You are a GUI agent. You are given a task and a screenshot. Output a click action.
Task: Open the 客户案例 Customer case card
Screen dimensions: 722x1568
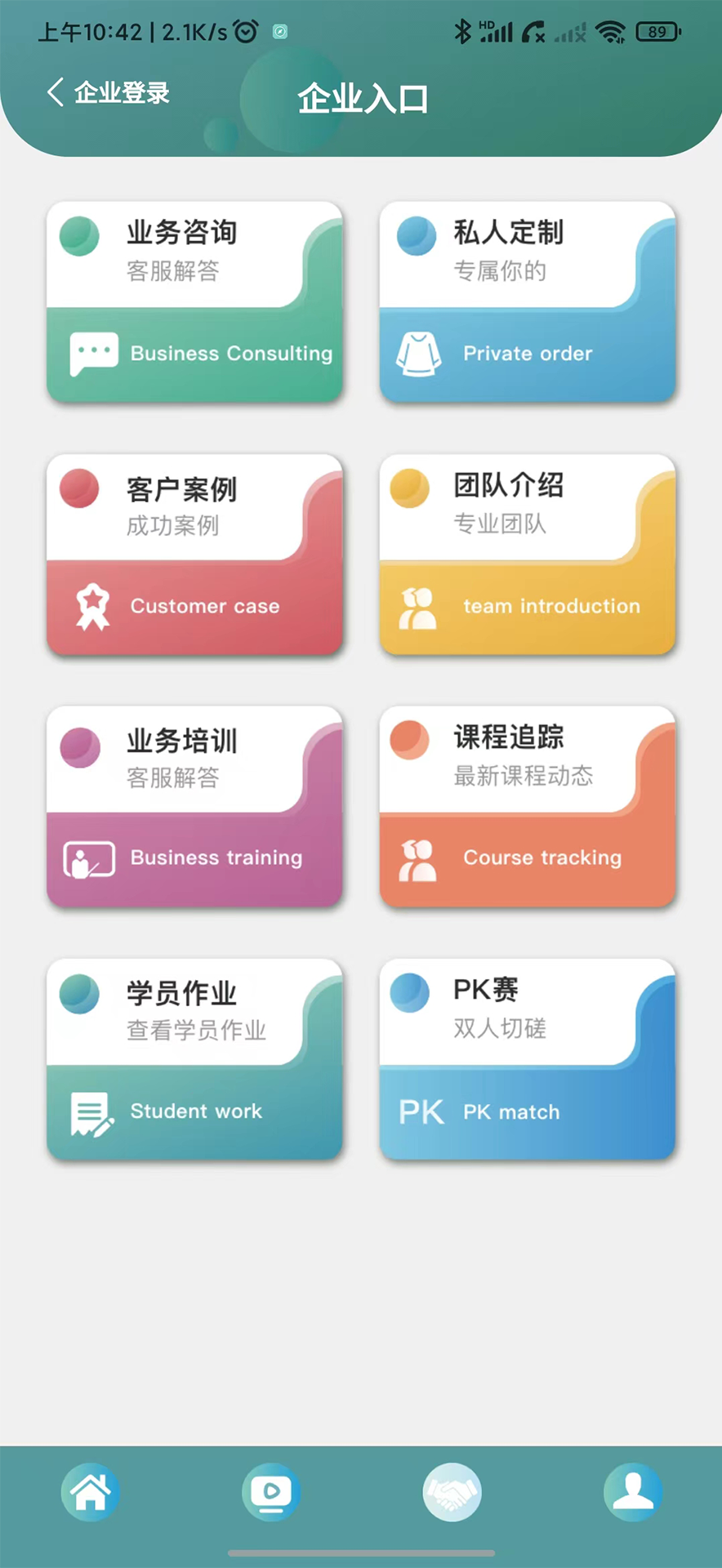194,555
